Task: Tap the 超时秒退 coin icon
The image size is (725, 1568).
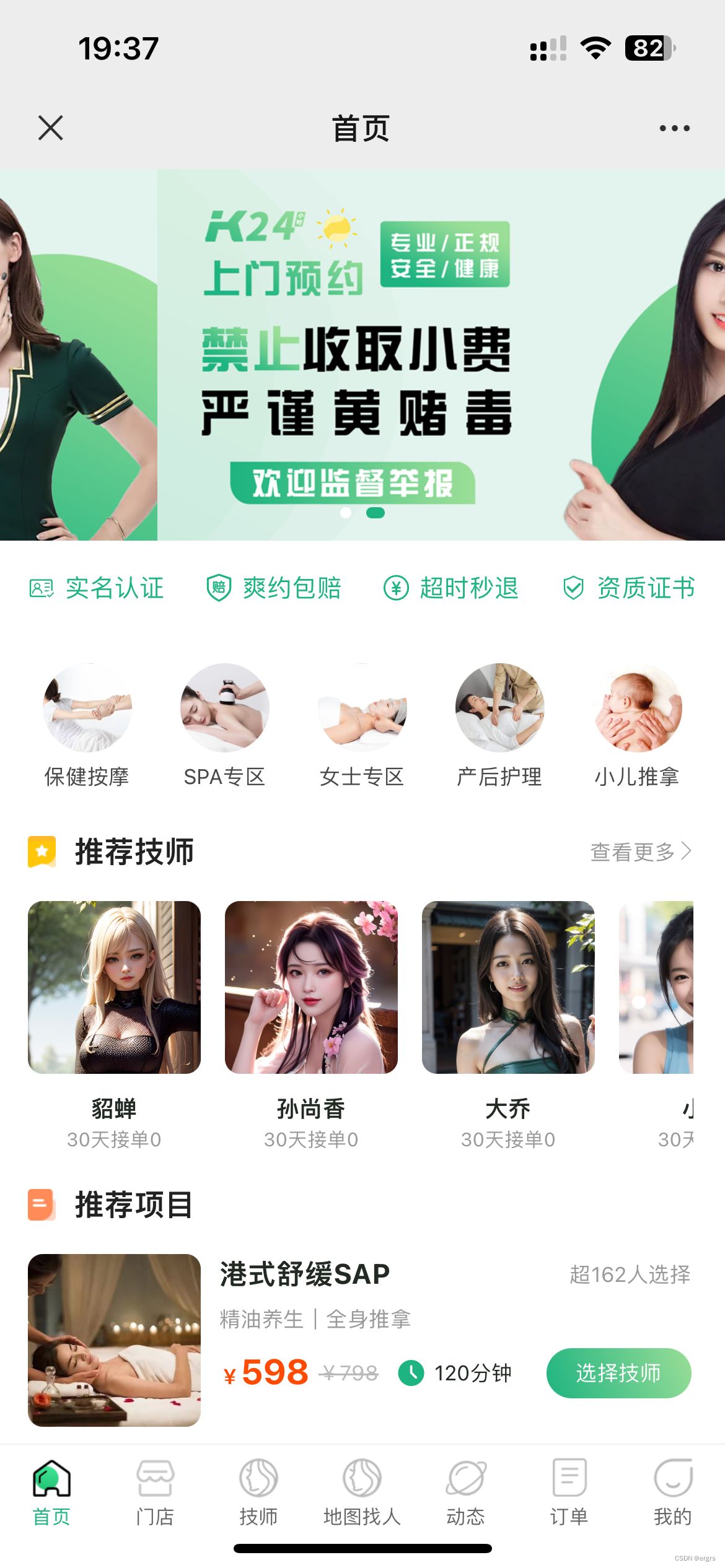Action: point(396,588)
